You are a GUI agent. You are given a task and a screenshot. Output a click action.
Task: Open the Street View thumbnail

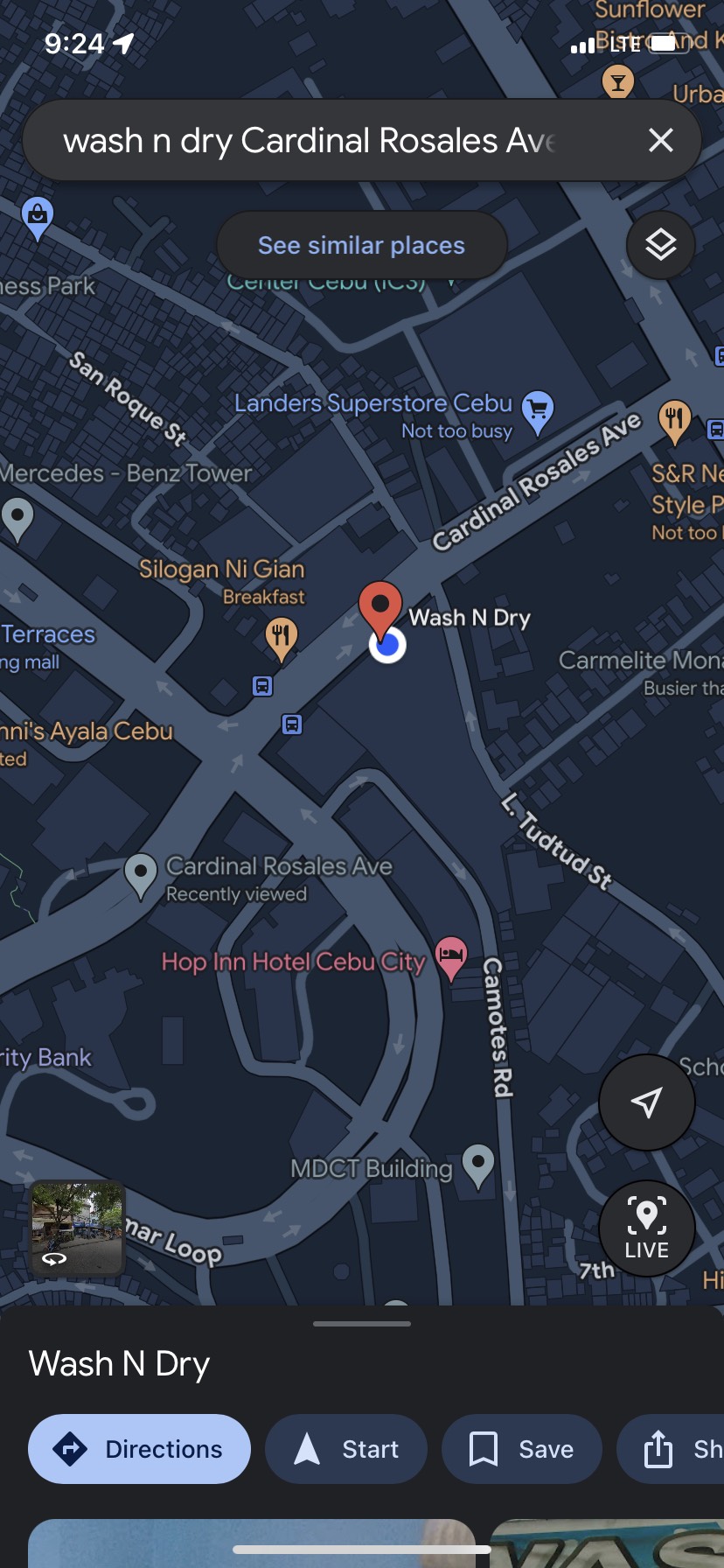click(x=78, y=1228)
